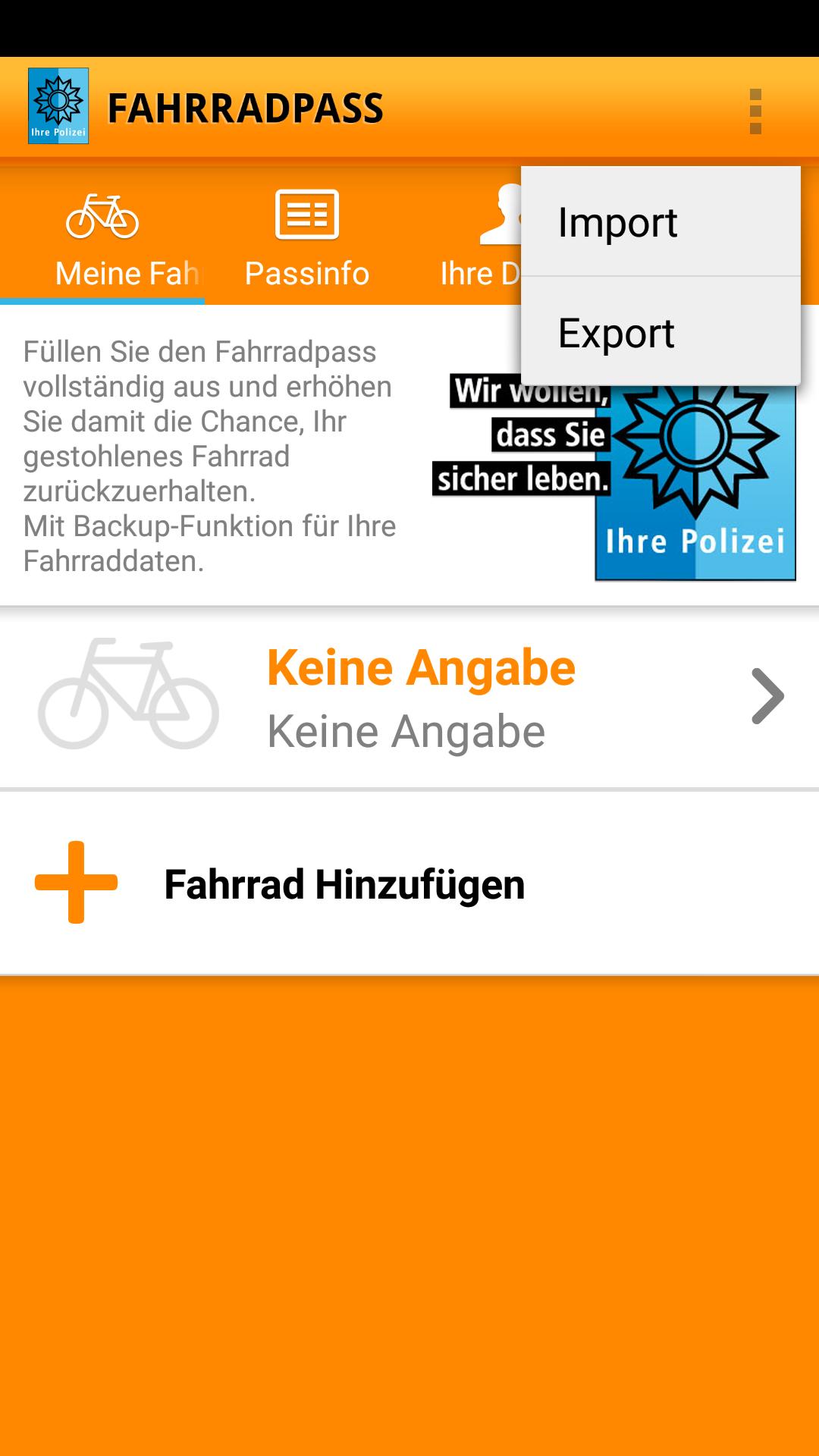The width and height of the screenshot is (819, 1456).
Task: Select the bicycle icon above Meine Fahrräder
Action: pyautogui.click(x=102, y=216)
